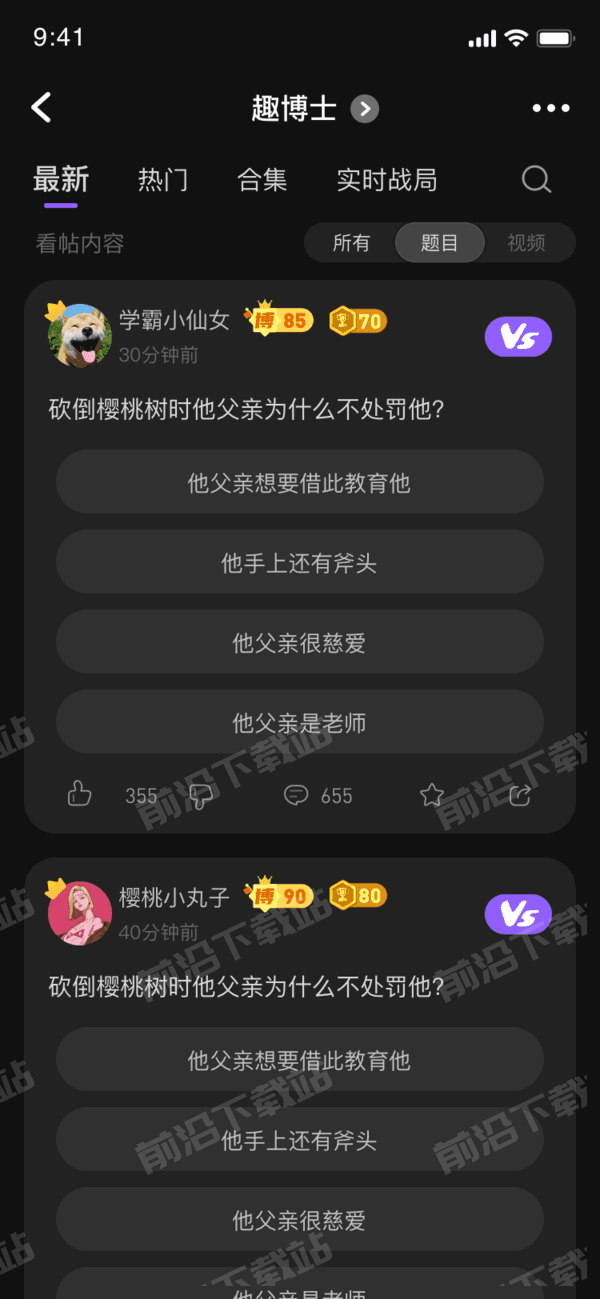Tap VS badge on 樱桃小丸子's post
Image resolution: width=600 pixels, height=1299 pixels.
pyautogui.click(x=518, y=914)
